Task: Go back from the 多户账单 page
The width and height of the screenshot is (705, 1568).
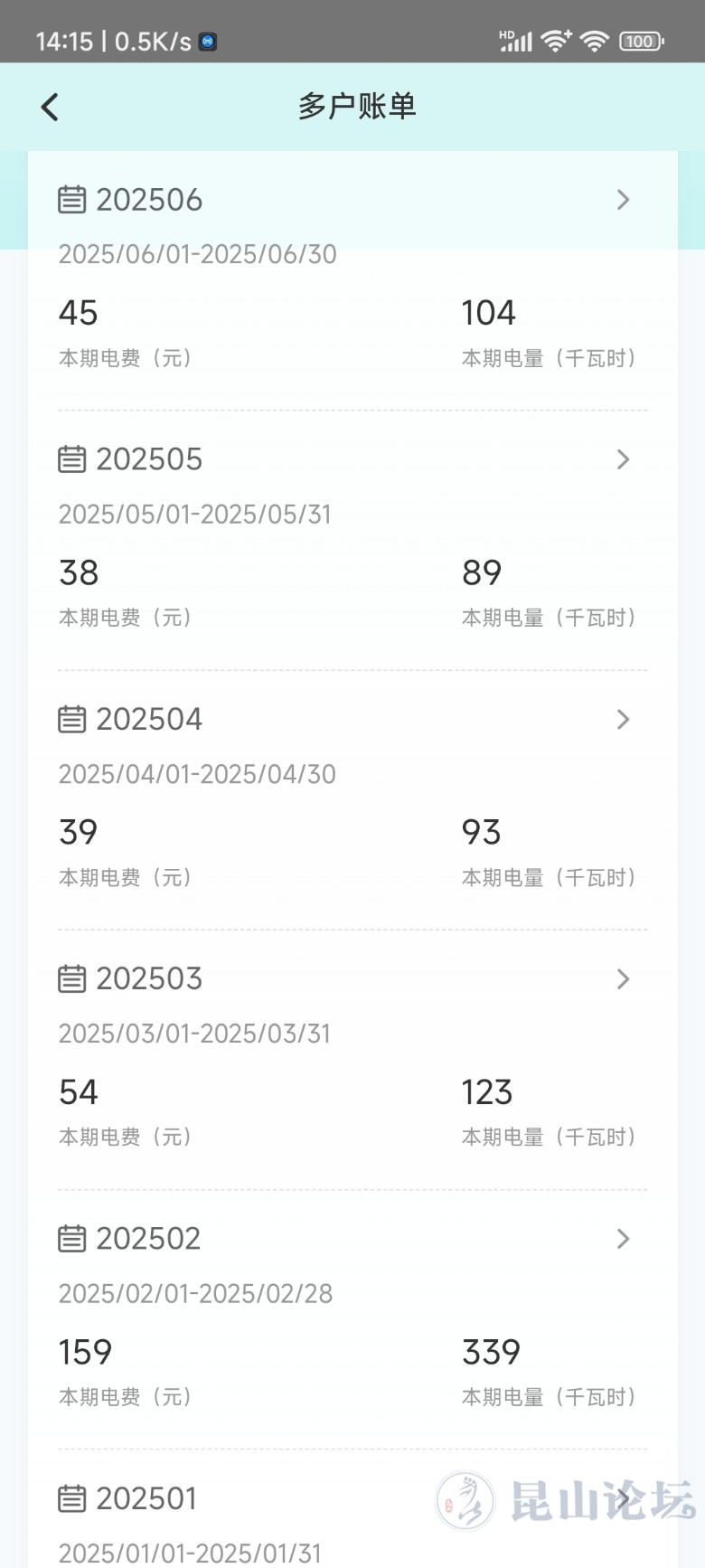Action: 50,108
